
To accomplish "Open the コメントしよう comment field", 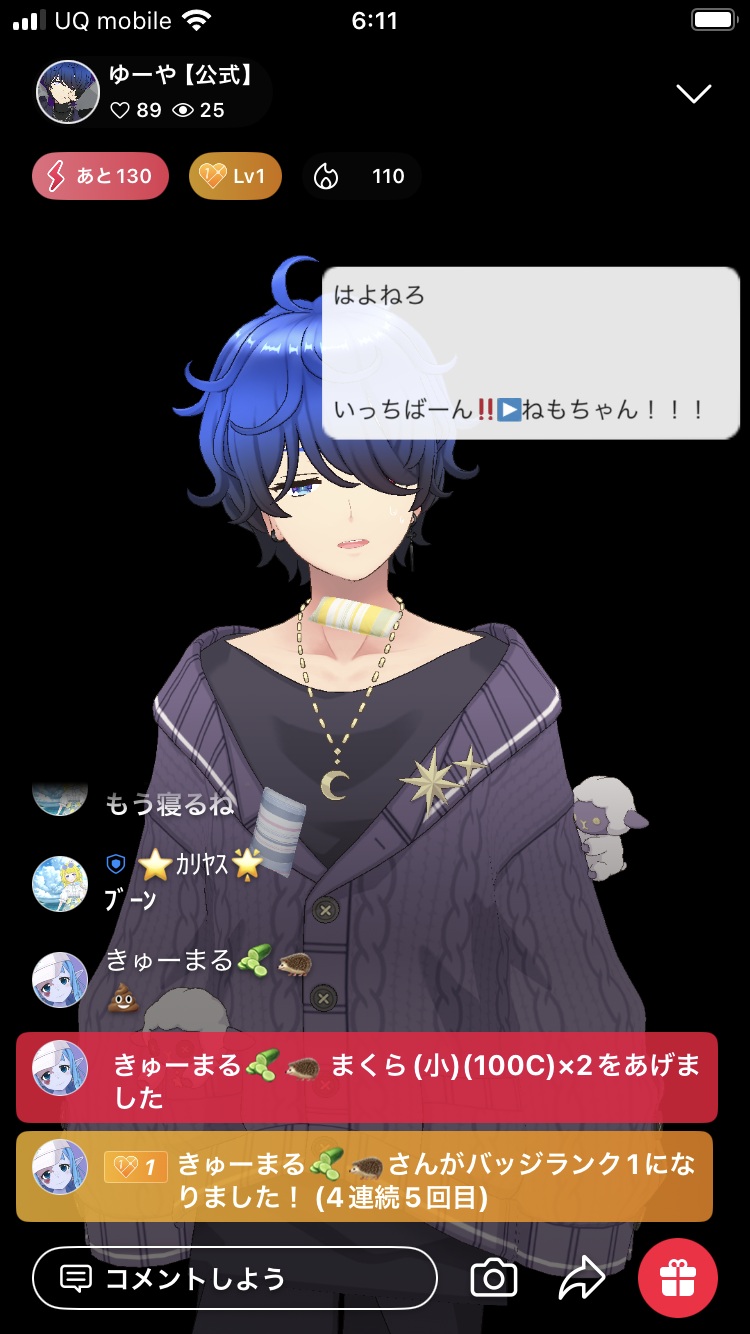I will [x=235, y=1278].
